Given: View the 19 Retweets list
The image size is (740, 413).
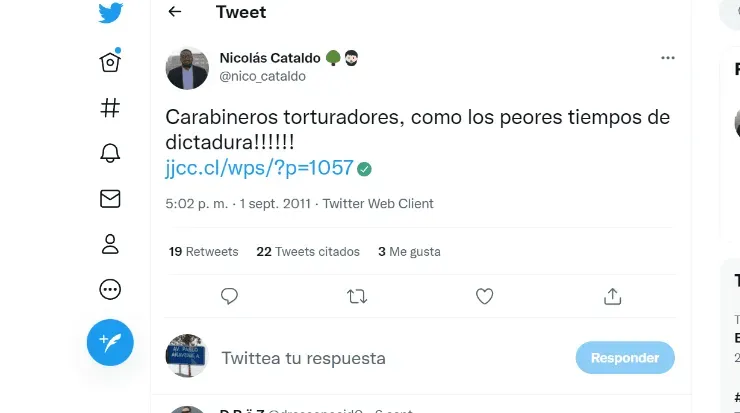Looking at the screenshot, I should [204, 251].
